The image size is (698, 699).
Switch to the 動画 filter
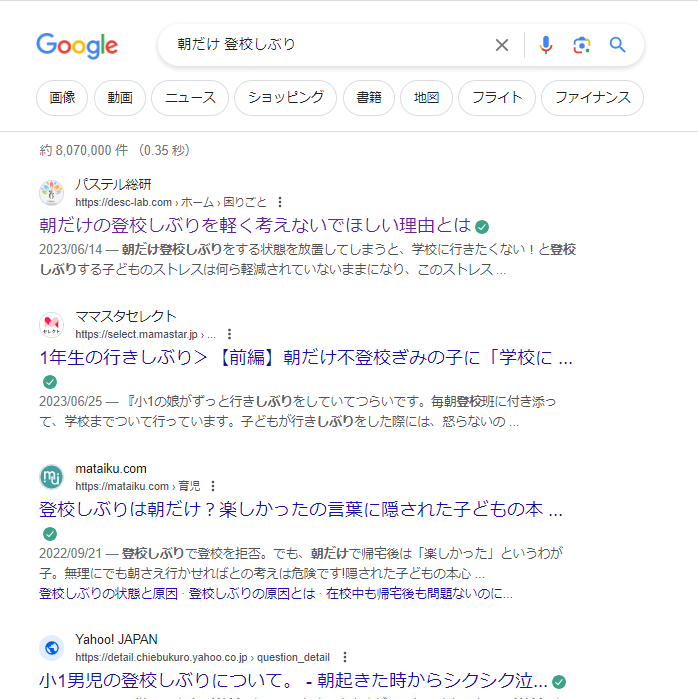coord(120,98)
